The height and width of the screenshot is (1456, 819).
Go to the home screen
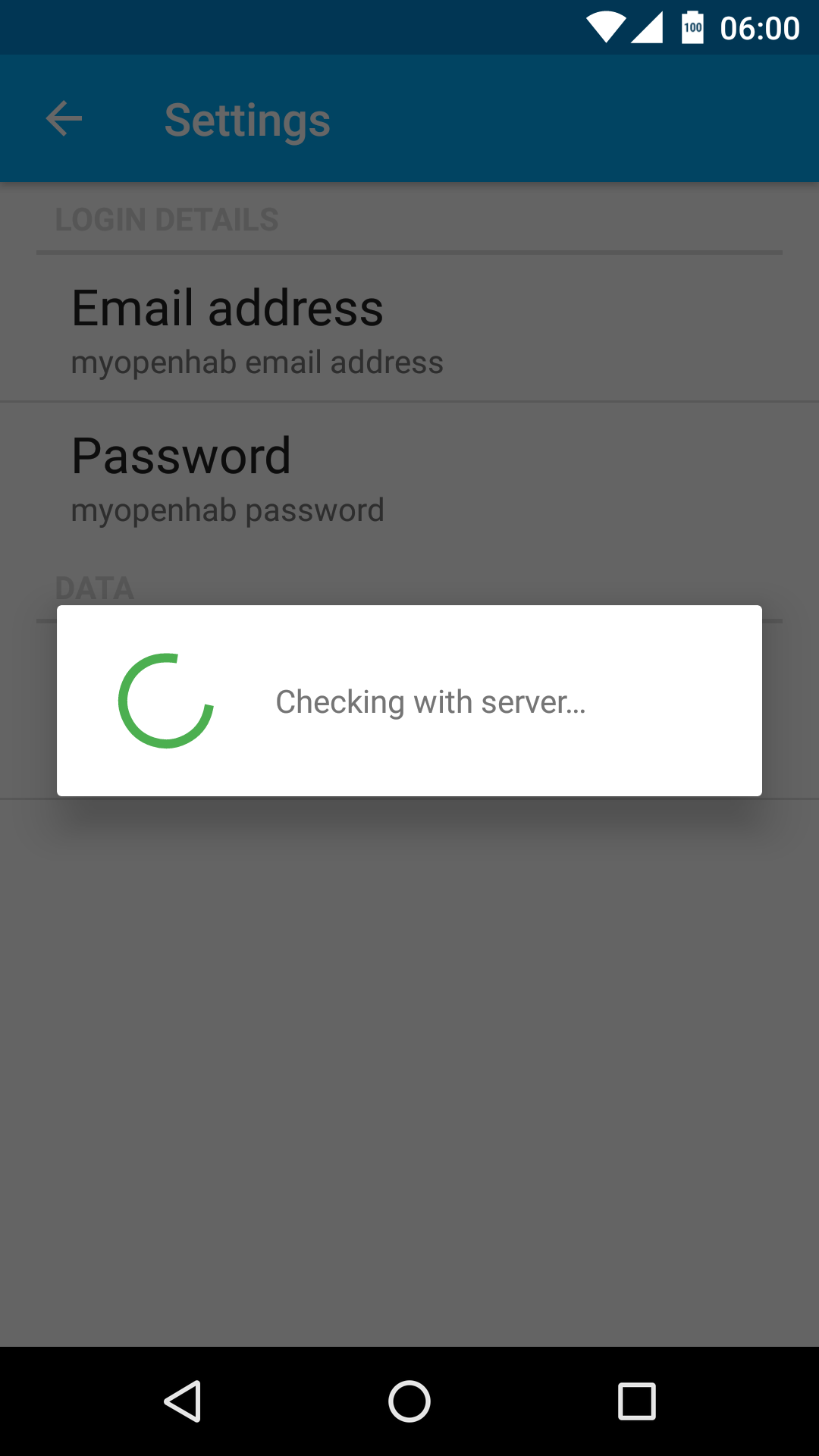409,1401
